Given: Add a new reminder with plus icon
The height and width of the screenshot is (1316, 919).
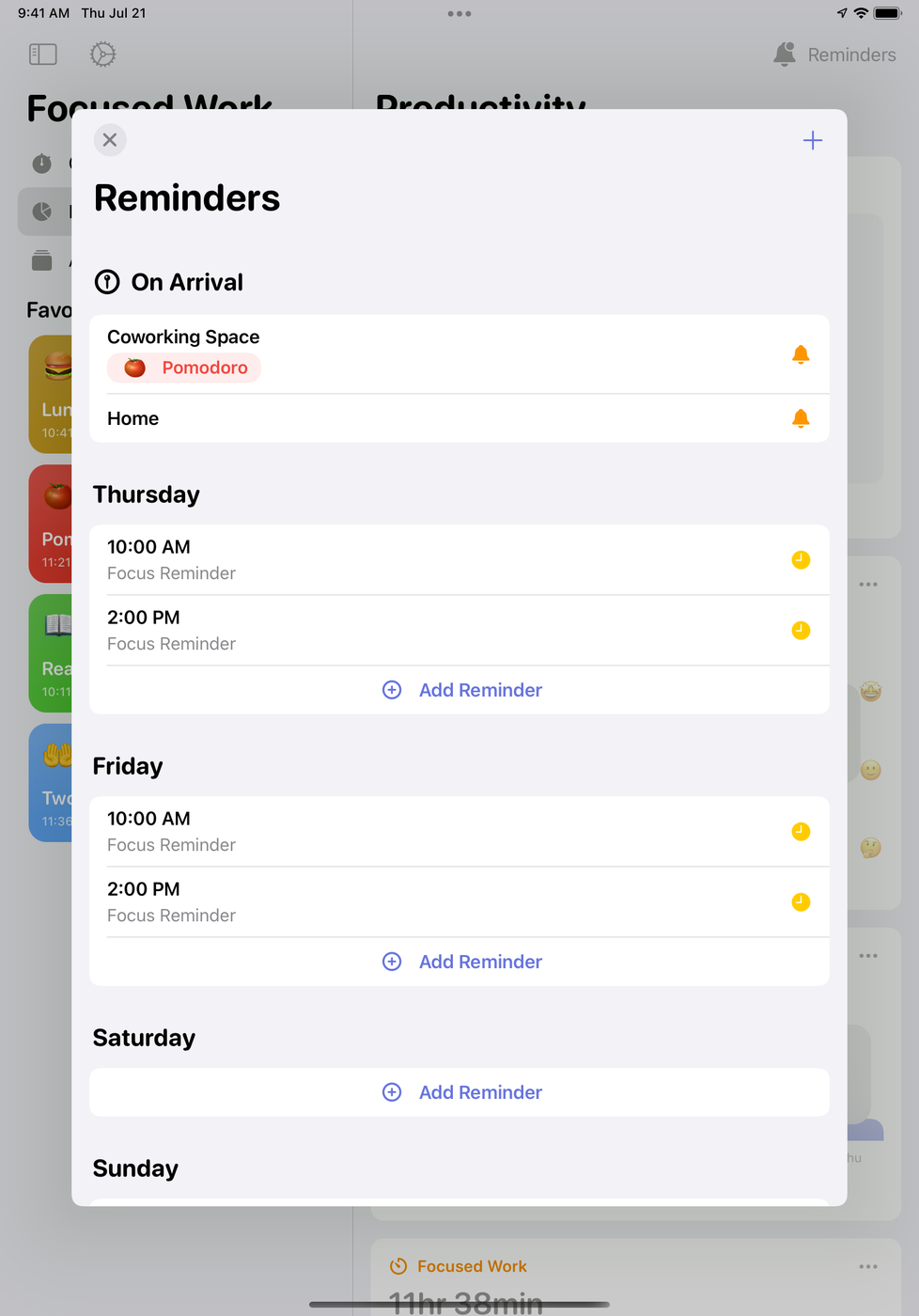Looking at the screenshot, I should point(812,141).
